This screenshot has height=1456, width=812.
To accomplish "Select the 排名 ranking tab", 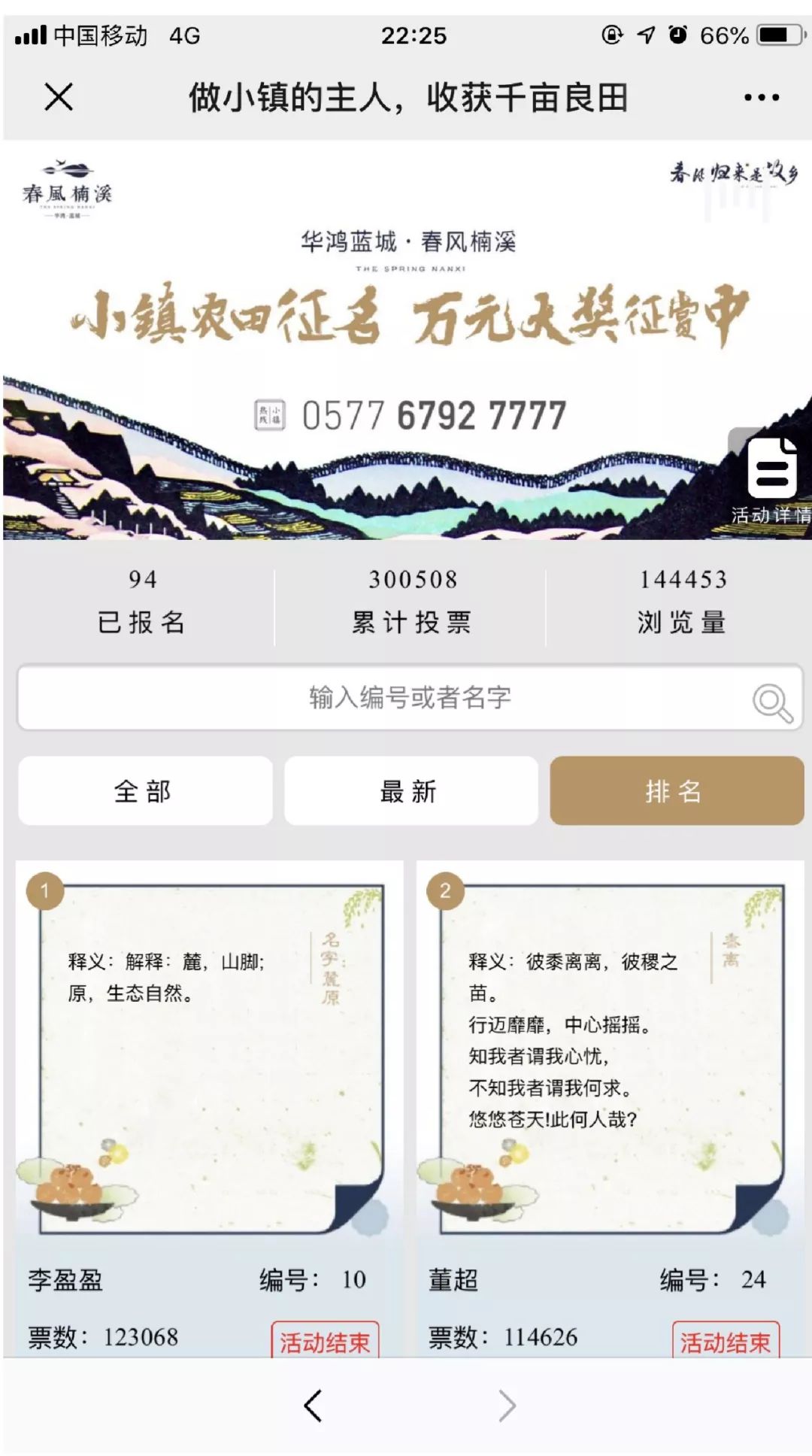I will [x=676, y=791].
